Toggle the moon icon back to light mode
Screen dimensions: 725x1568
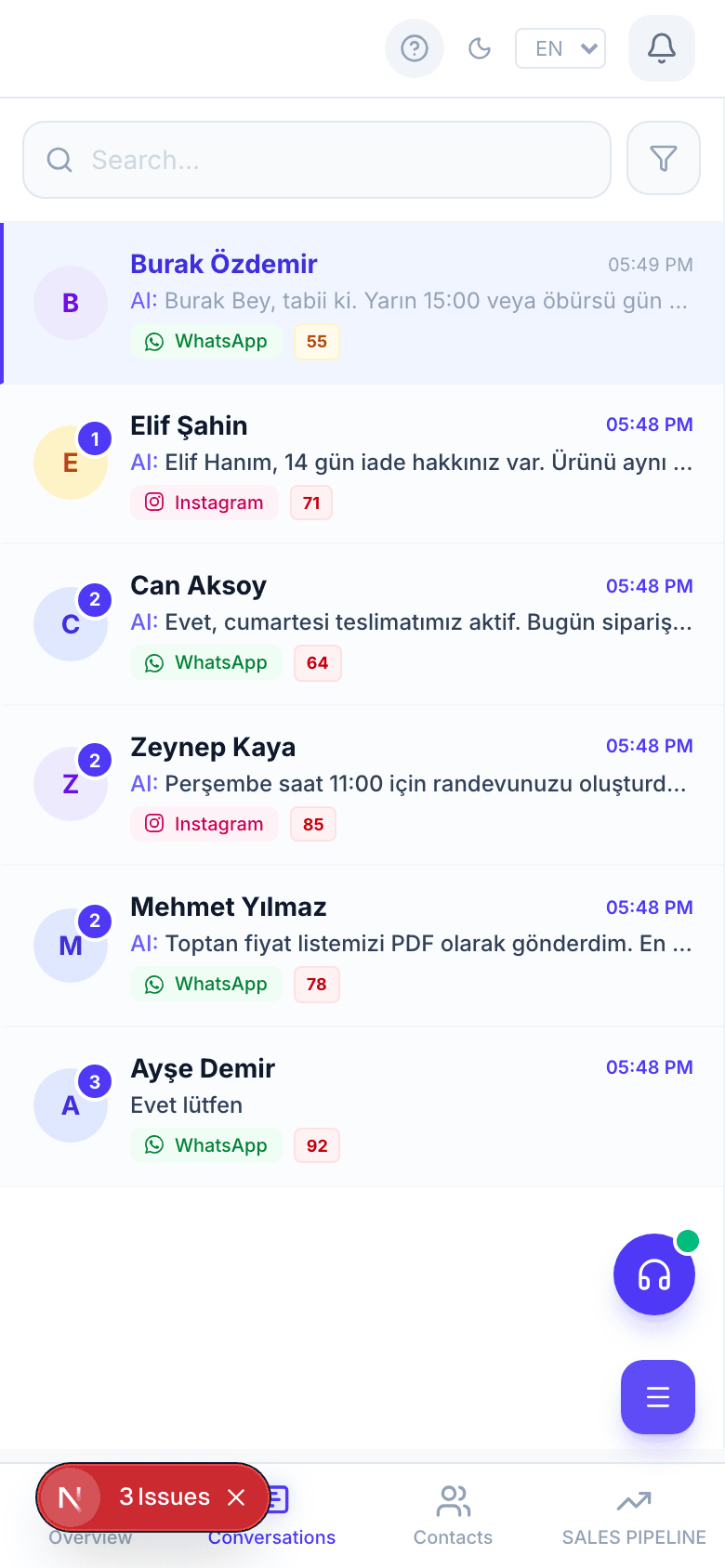tap(480, 48)
